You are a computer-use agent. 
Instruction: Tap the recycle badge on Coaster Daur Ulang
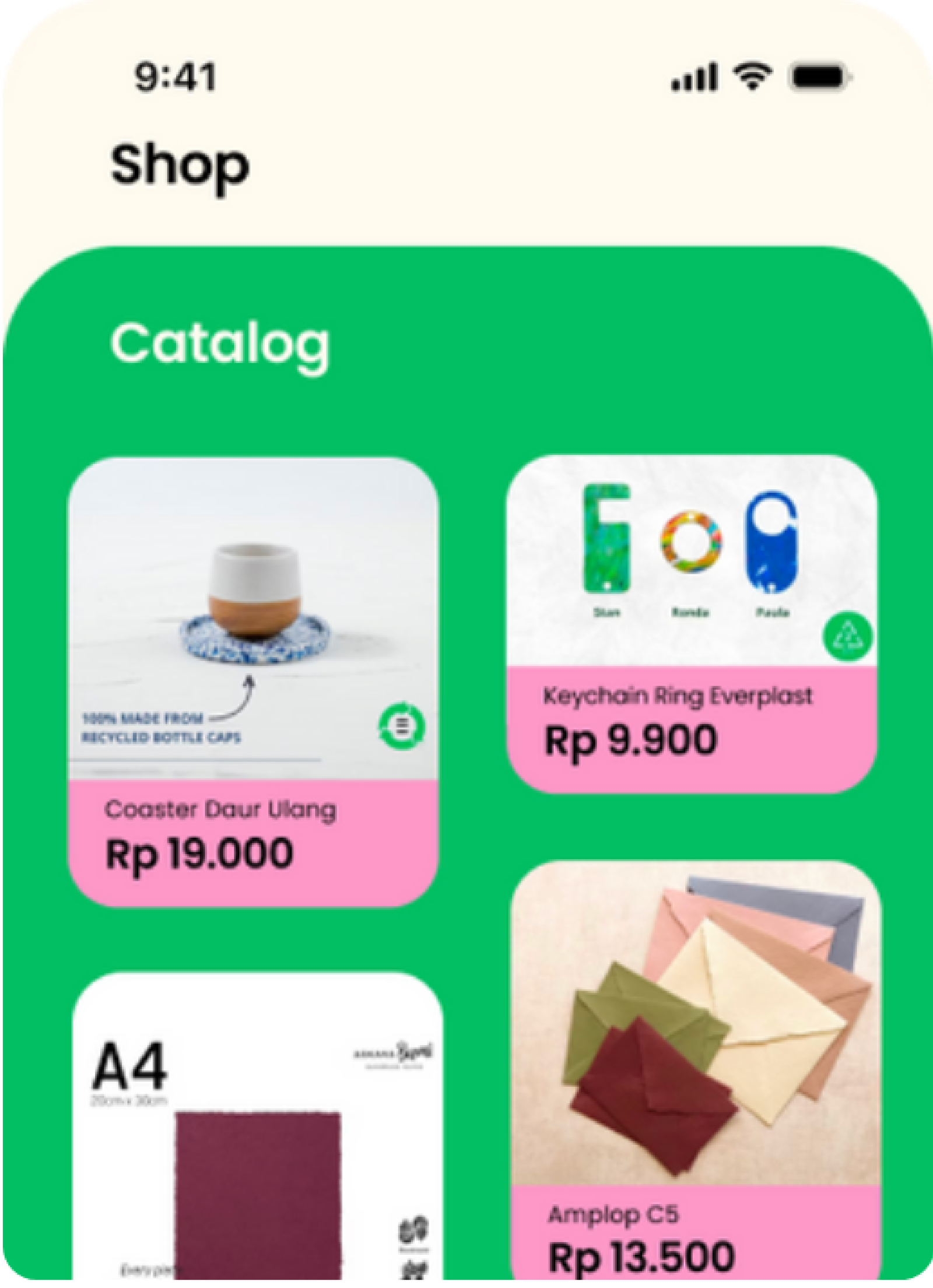pos(402,726)
